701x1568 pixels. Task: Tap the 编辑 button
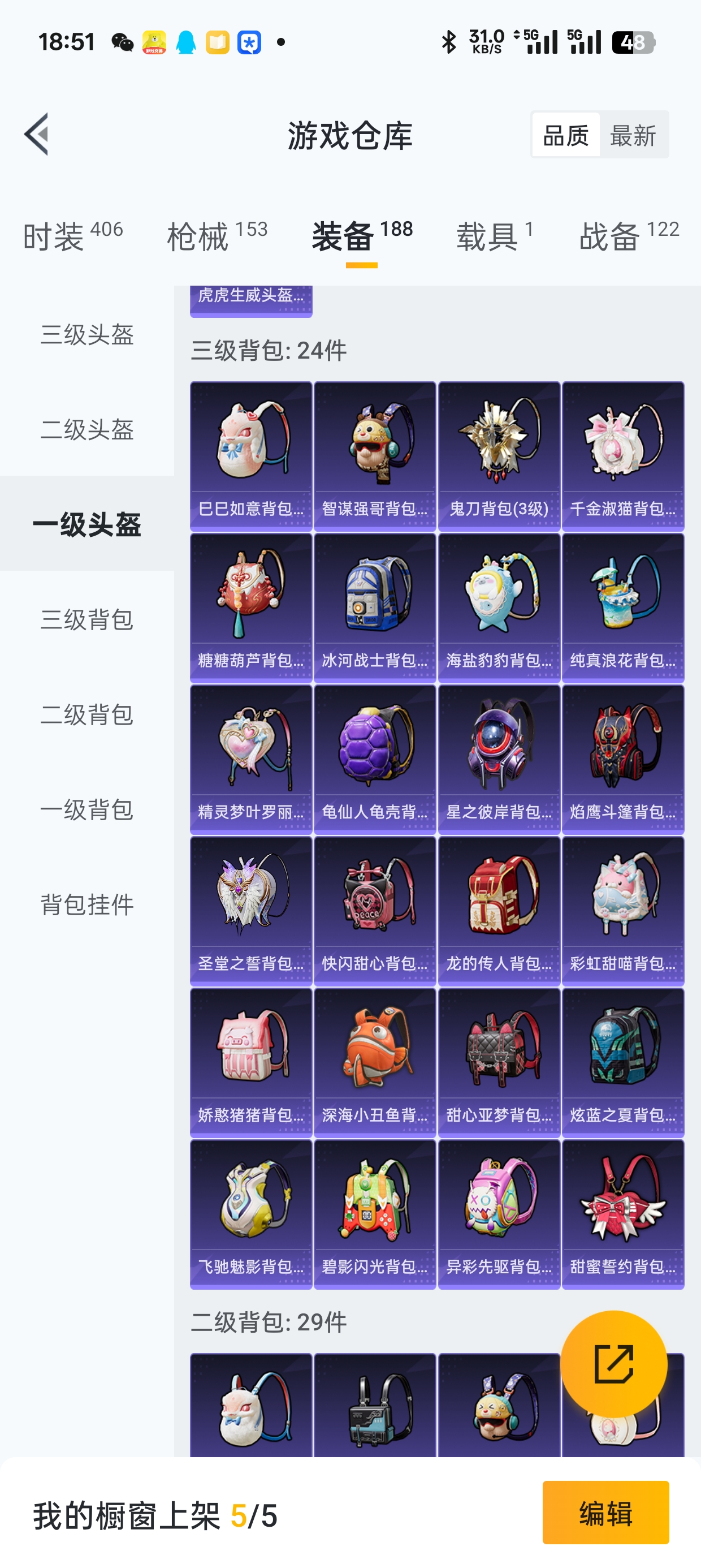tap(605, 1512)
